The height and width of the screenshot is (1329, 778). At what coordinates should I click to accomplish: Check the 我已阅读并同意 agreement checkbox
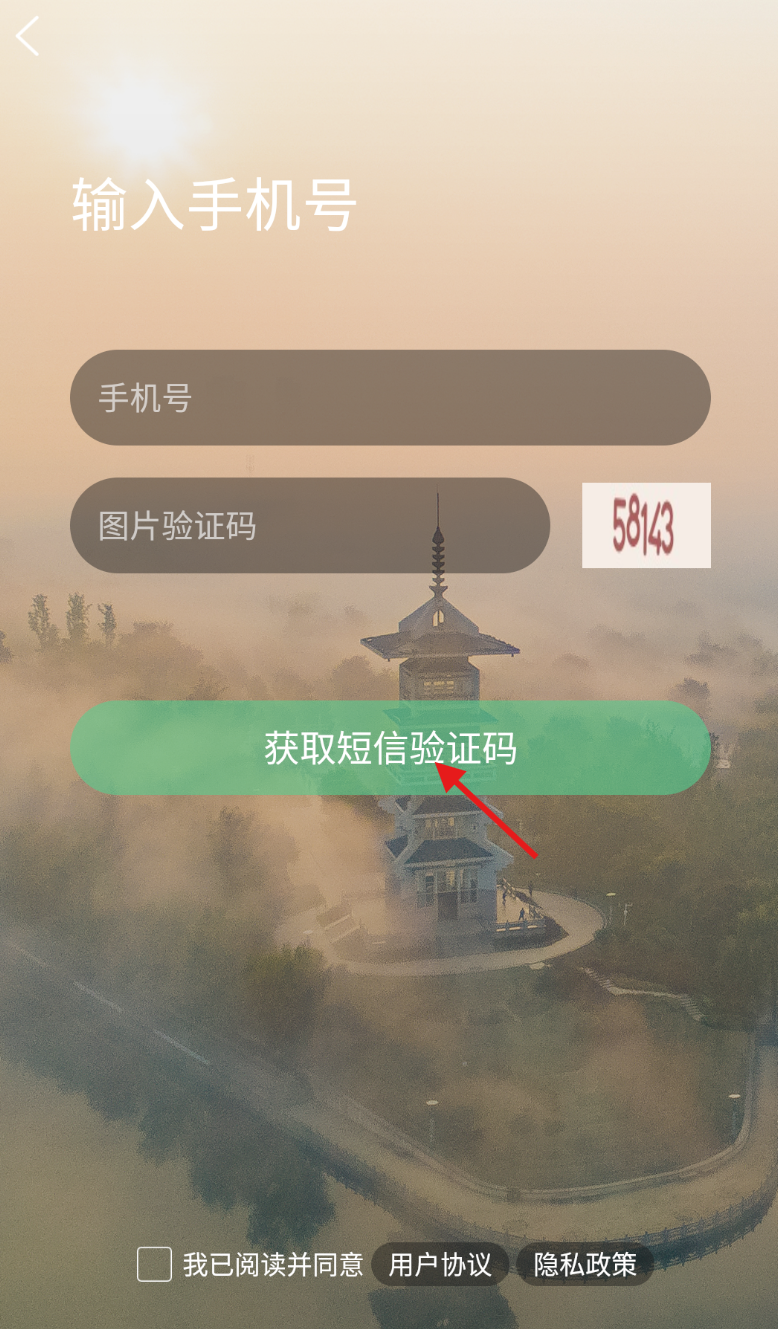[x=154, y=1264]
